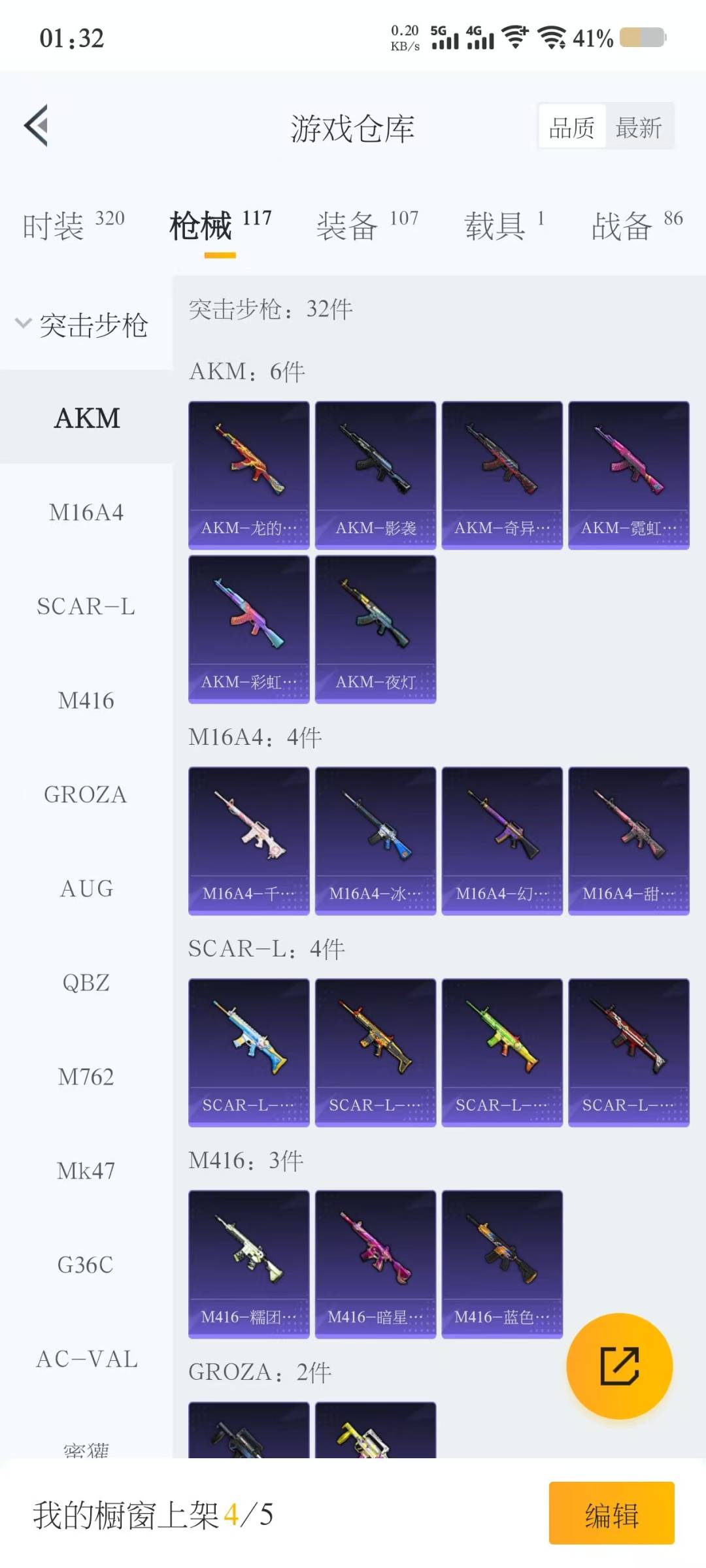Select M16A4 in the side list
706x1568 pixels.
tap(86, 512)
